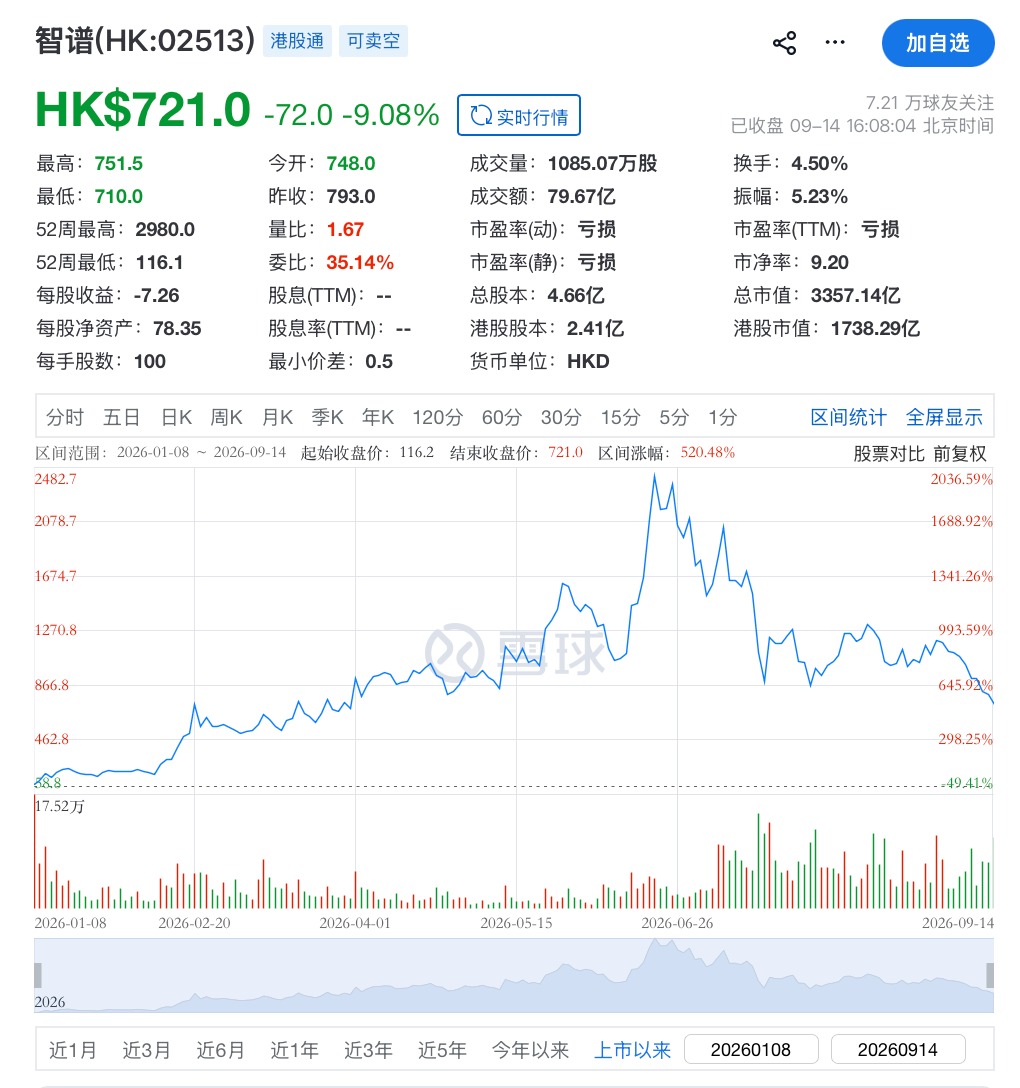Image resolution: width=1020 pixels, height=1088 pixels.
Task: Switch chart to 分时 view
Action: [x=65, y=417]
